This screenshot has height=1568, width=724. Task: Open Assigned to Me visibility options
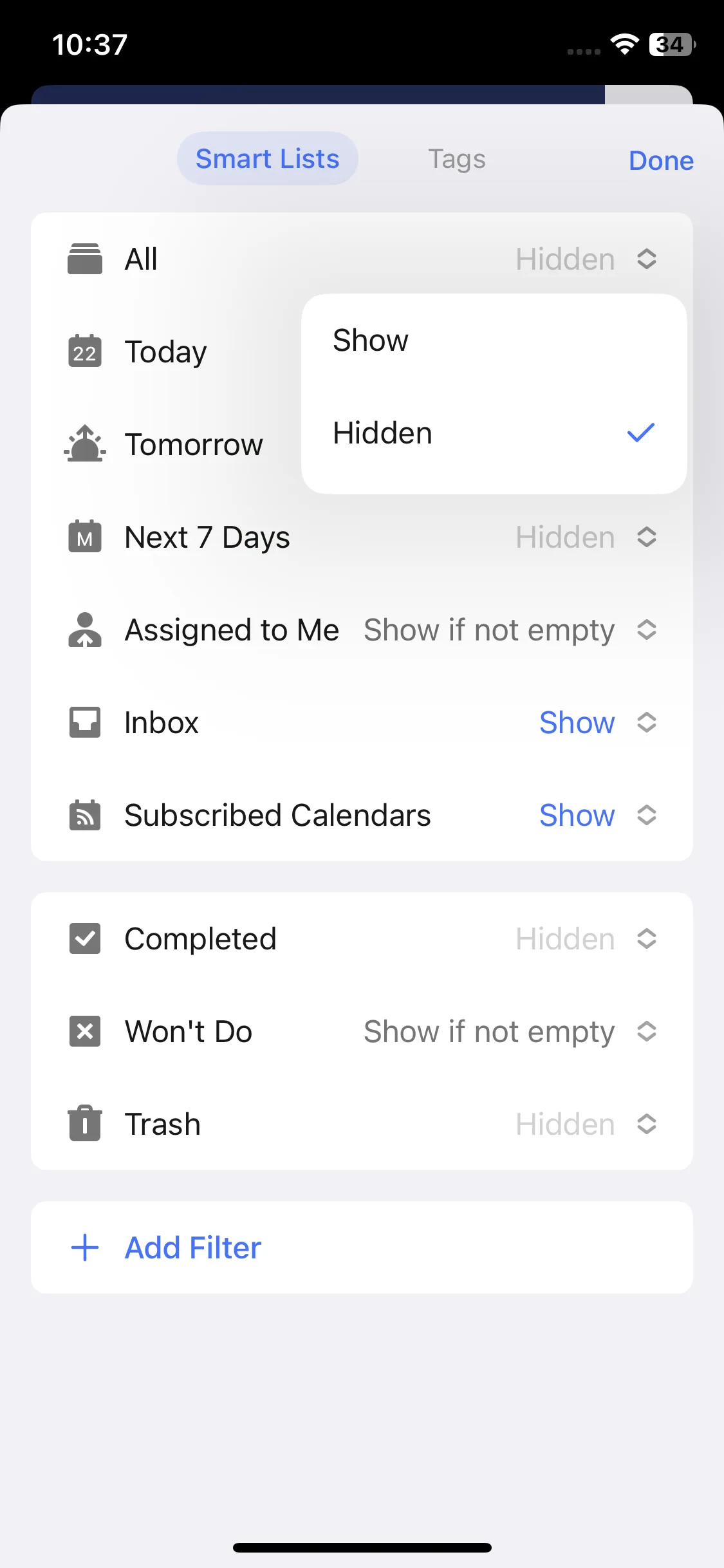510,630
